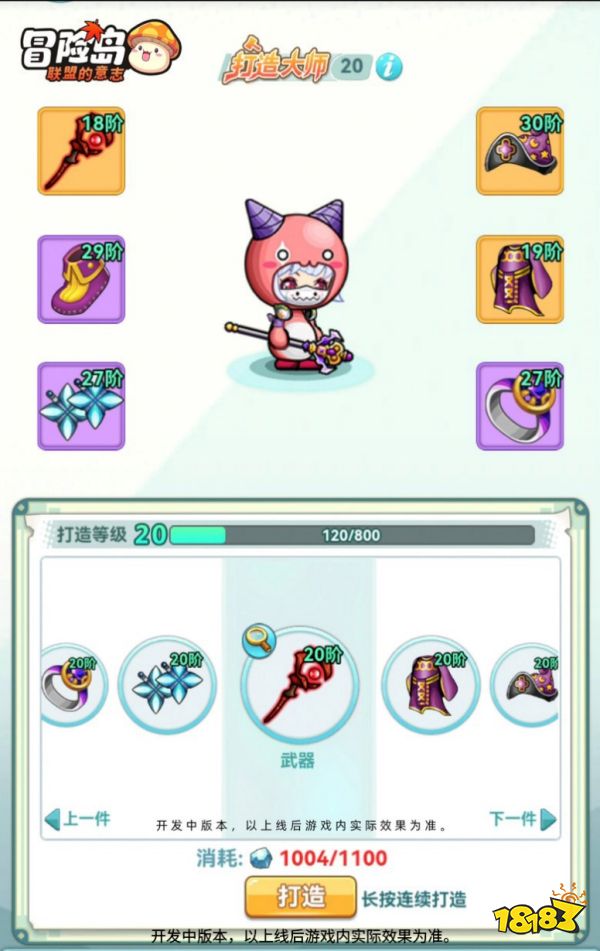600x951 pixels.
Task: Select the 29阶 purple shoes slot
Action: click(x=81, y=279)
